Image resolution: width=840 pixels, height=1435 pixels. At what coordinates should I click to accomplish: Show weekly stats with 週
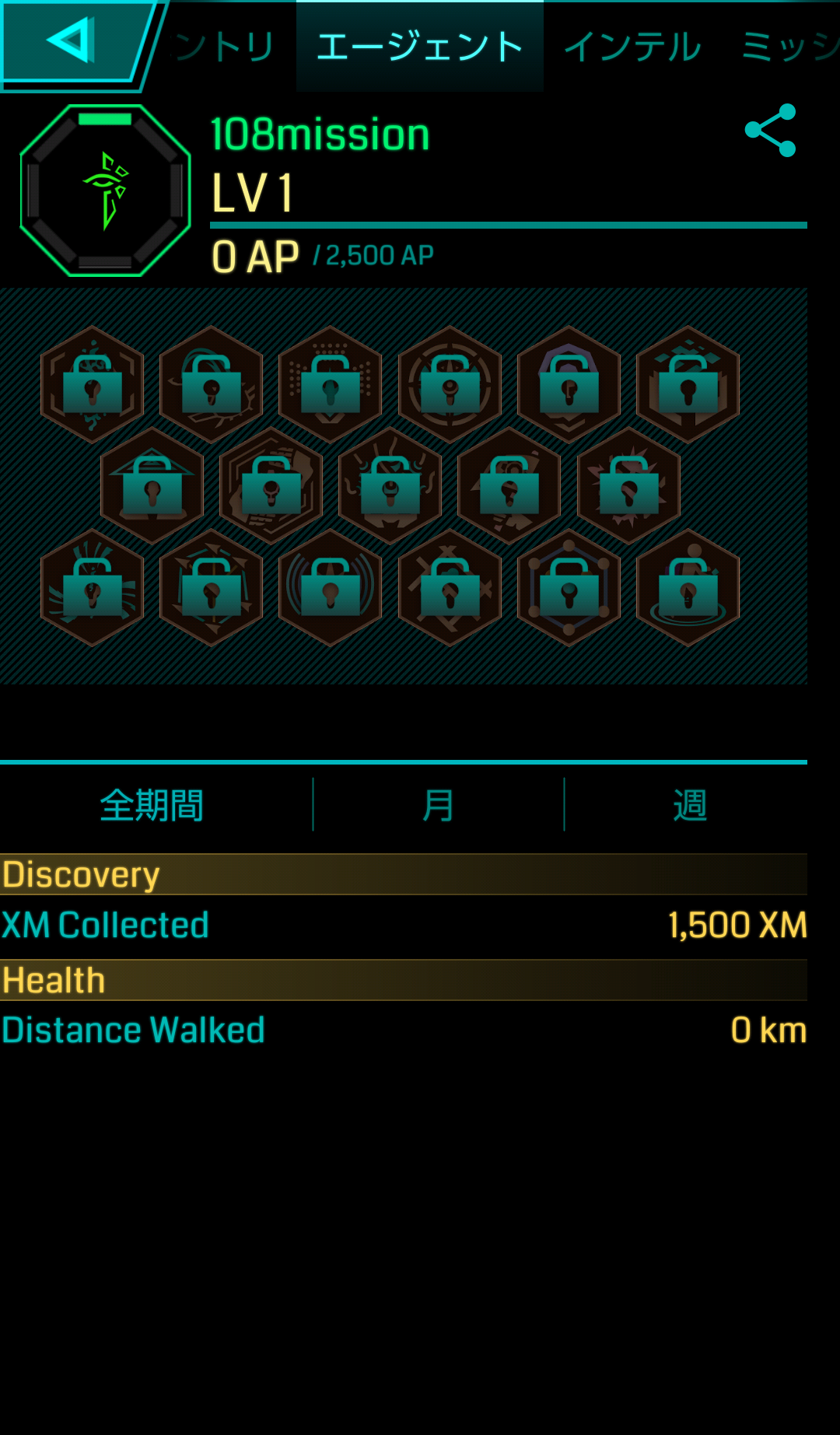pyautogui.click(x=689, y=805)
